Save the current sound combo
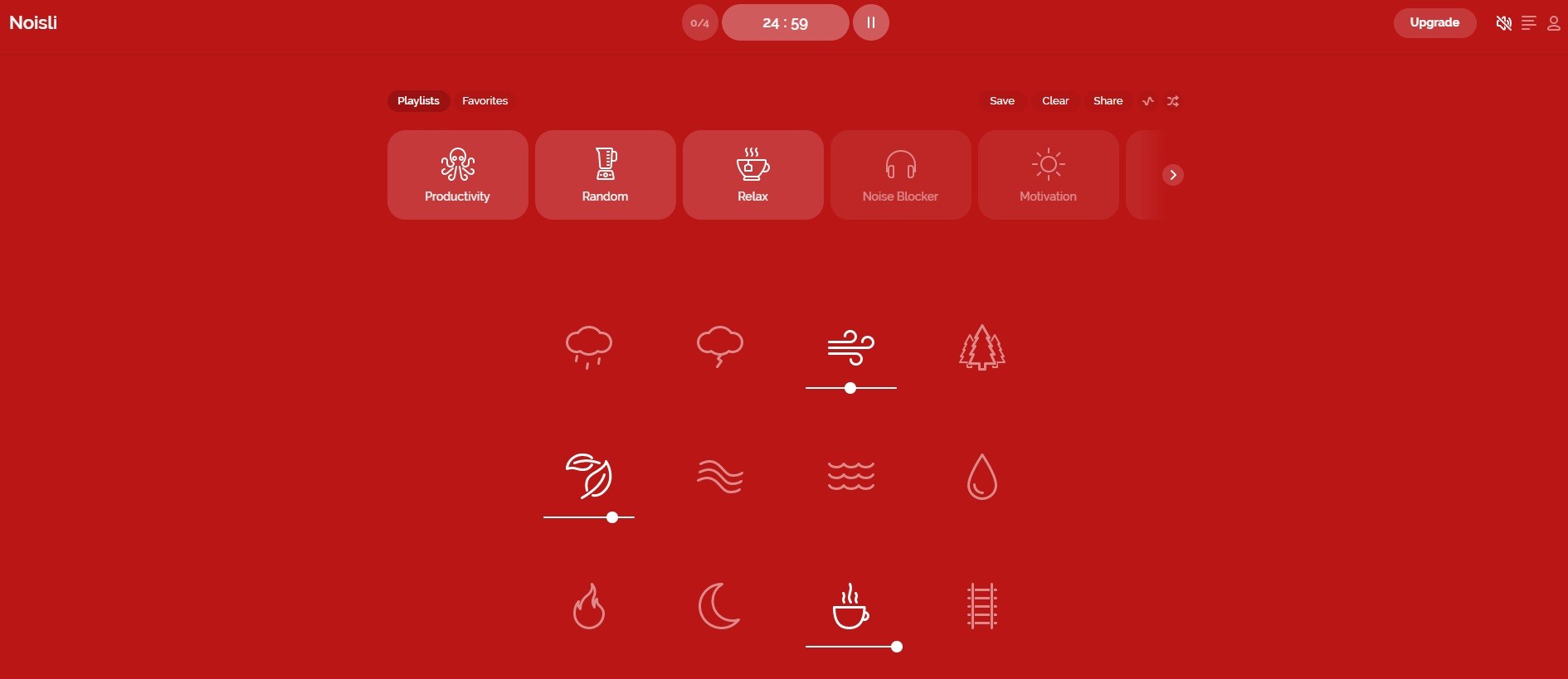Viewport: 1568px width, 679px height. (1001, 101)
